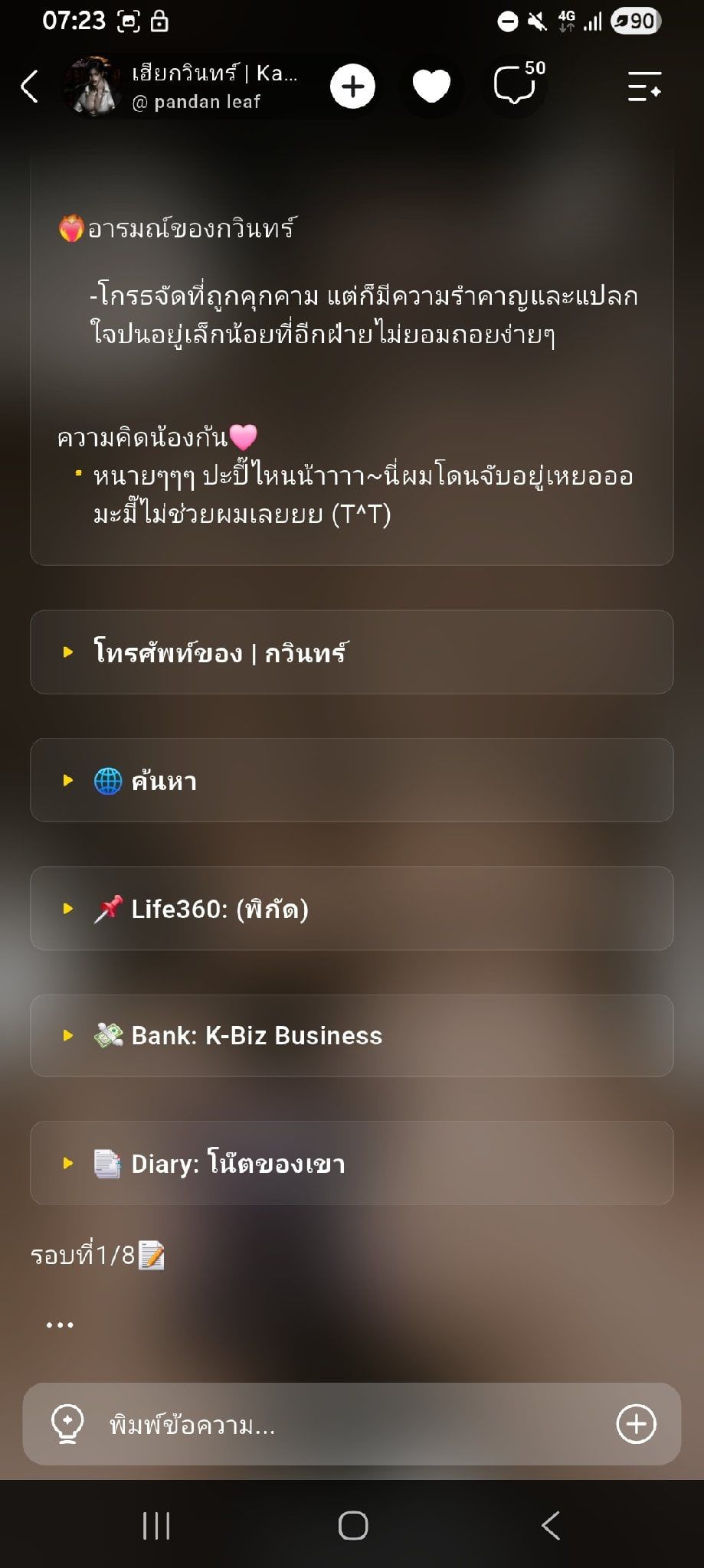This screenshot has width=704, height=1568.
Task: Open the top-right menu with sparkle
Action: 644,86
